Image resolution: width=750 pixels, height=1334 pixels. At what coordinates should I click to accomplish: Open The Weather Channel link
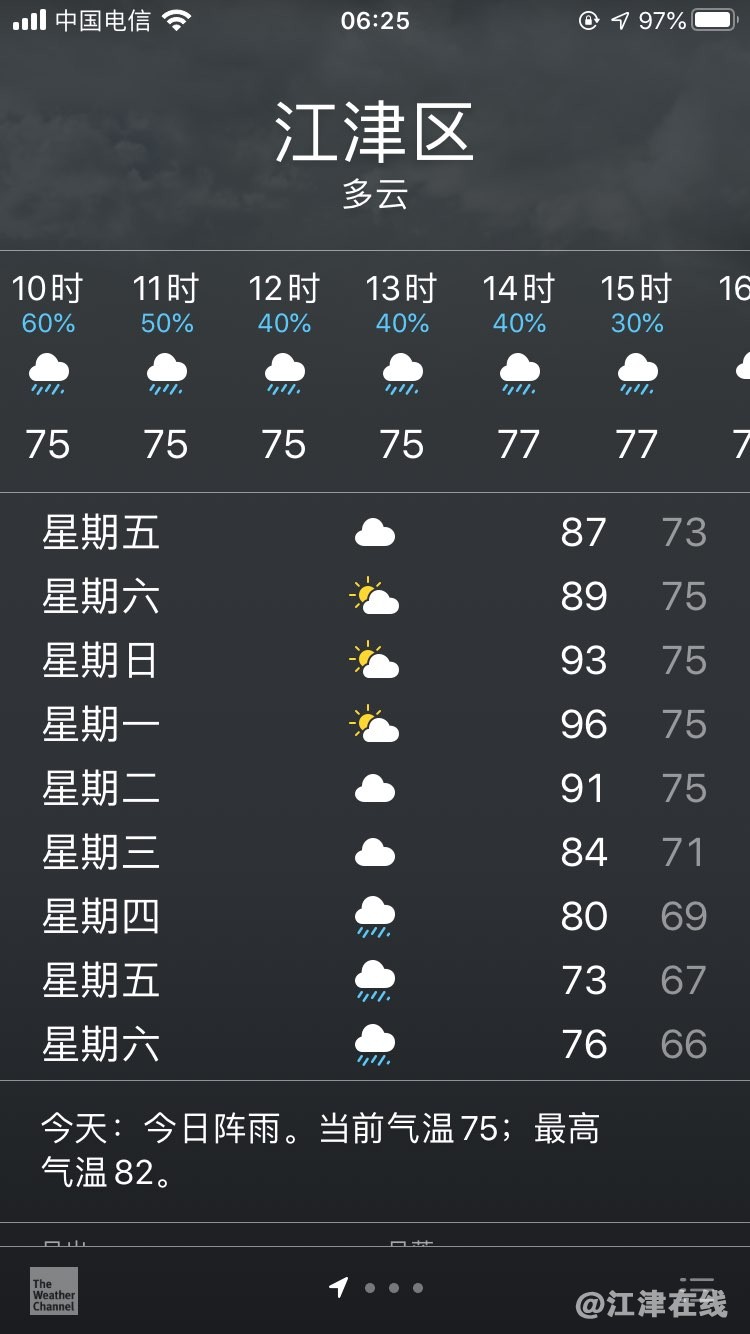53,1291
